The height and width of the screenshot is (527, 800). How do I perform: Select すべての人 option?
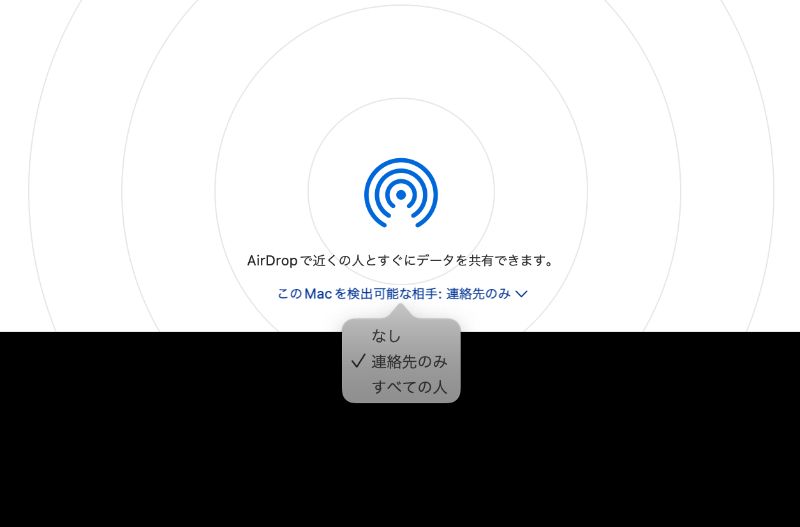point(408,386)
